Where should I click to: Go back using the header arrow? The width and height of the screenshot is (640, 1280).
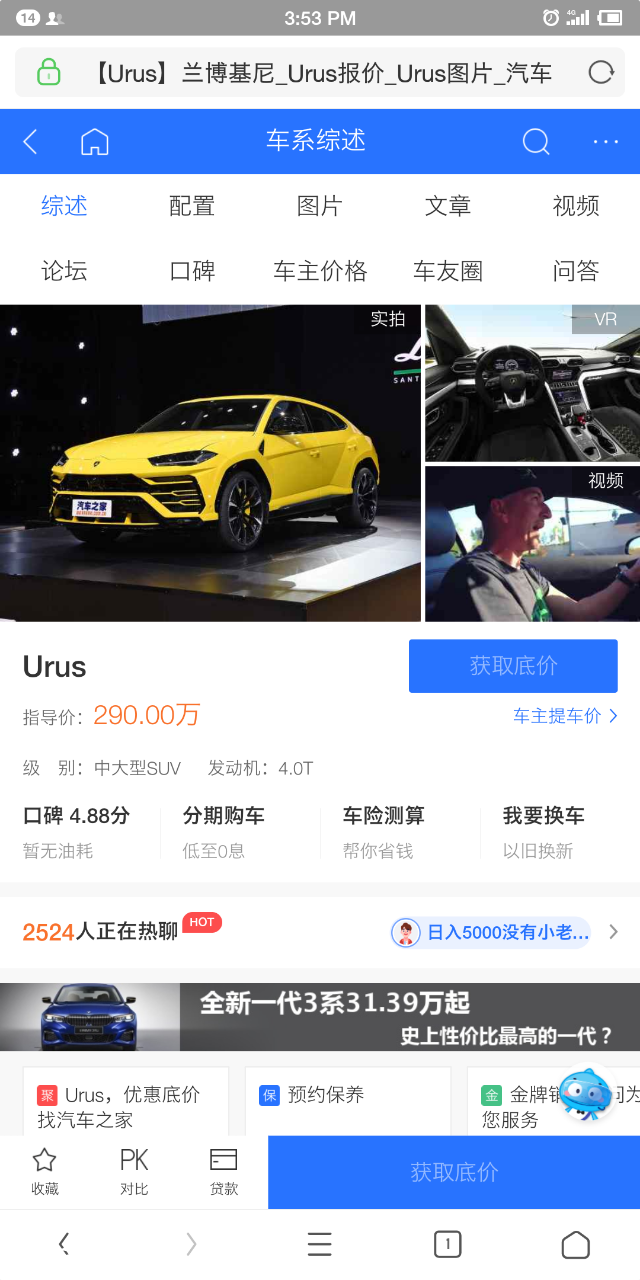coord(31,142)
